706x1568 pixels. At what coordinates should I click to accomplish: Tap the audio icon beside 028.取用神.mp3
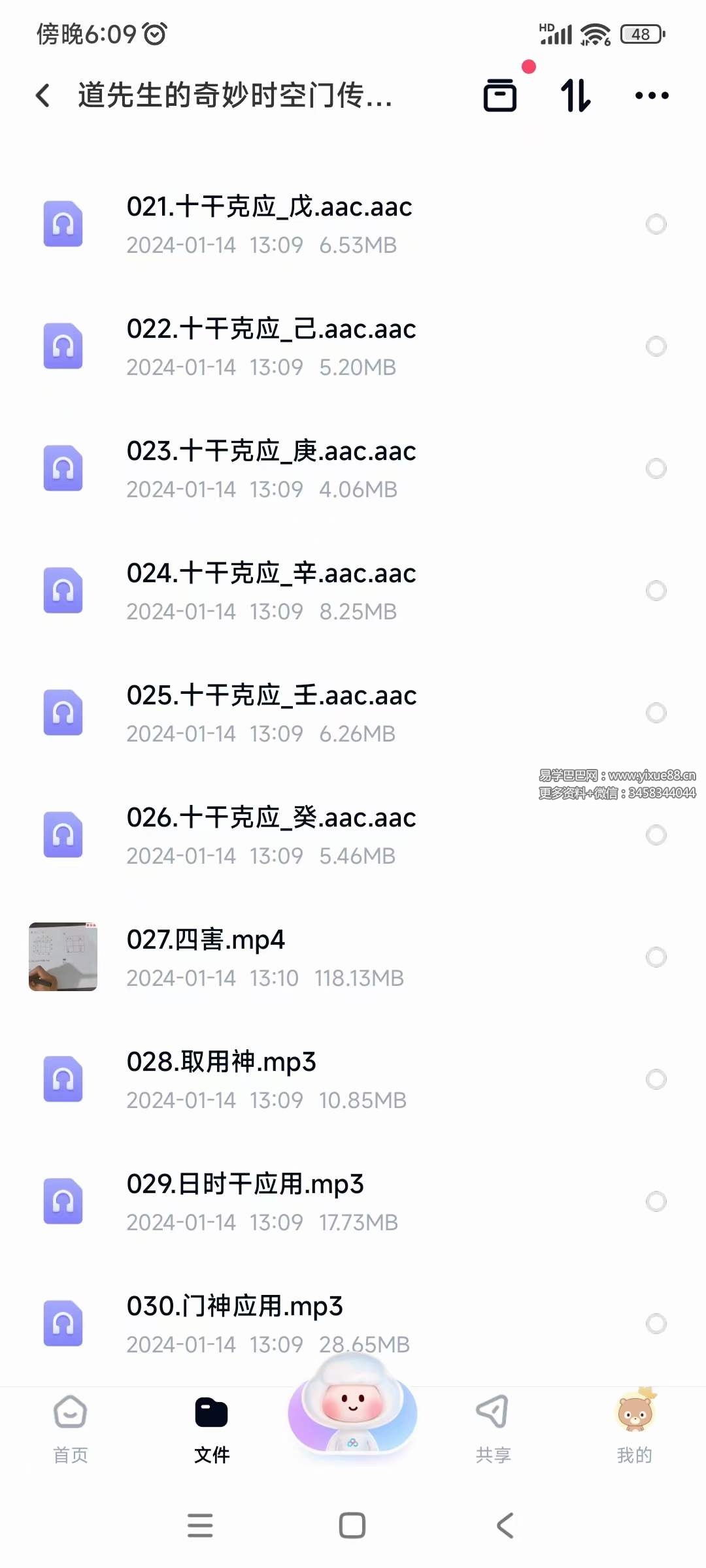point(63,1079)
